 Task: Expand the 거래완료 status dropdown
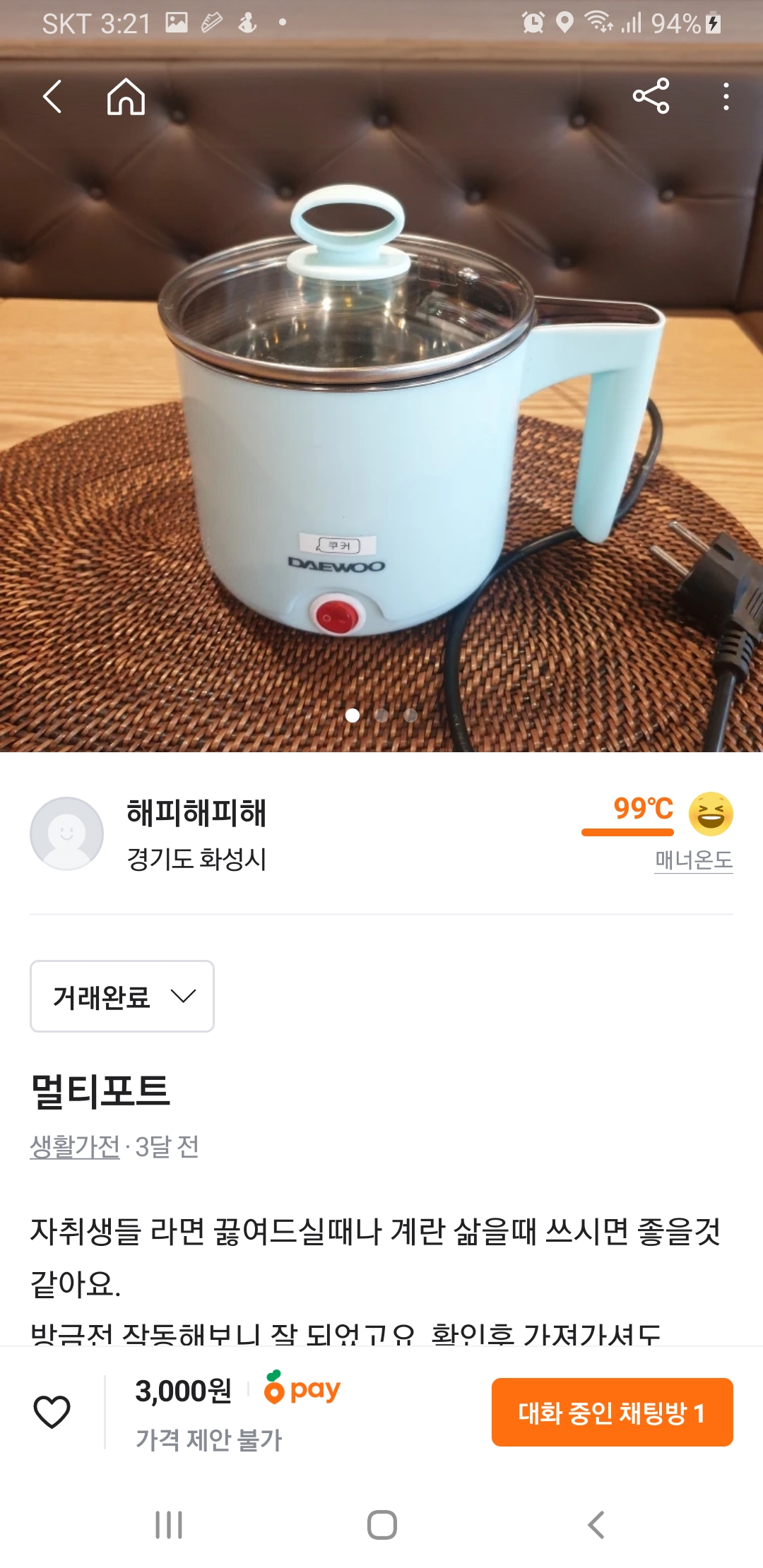pyautogui.click(x=122, y=996)
